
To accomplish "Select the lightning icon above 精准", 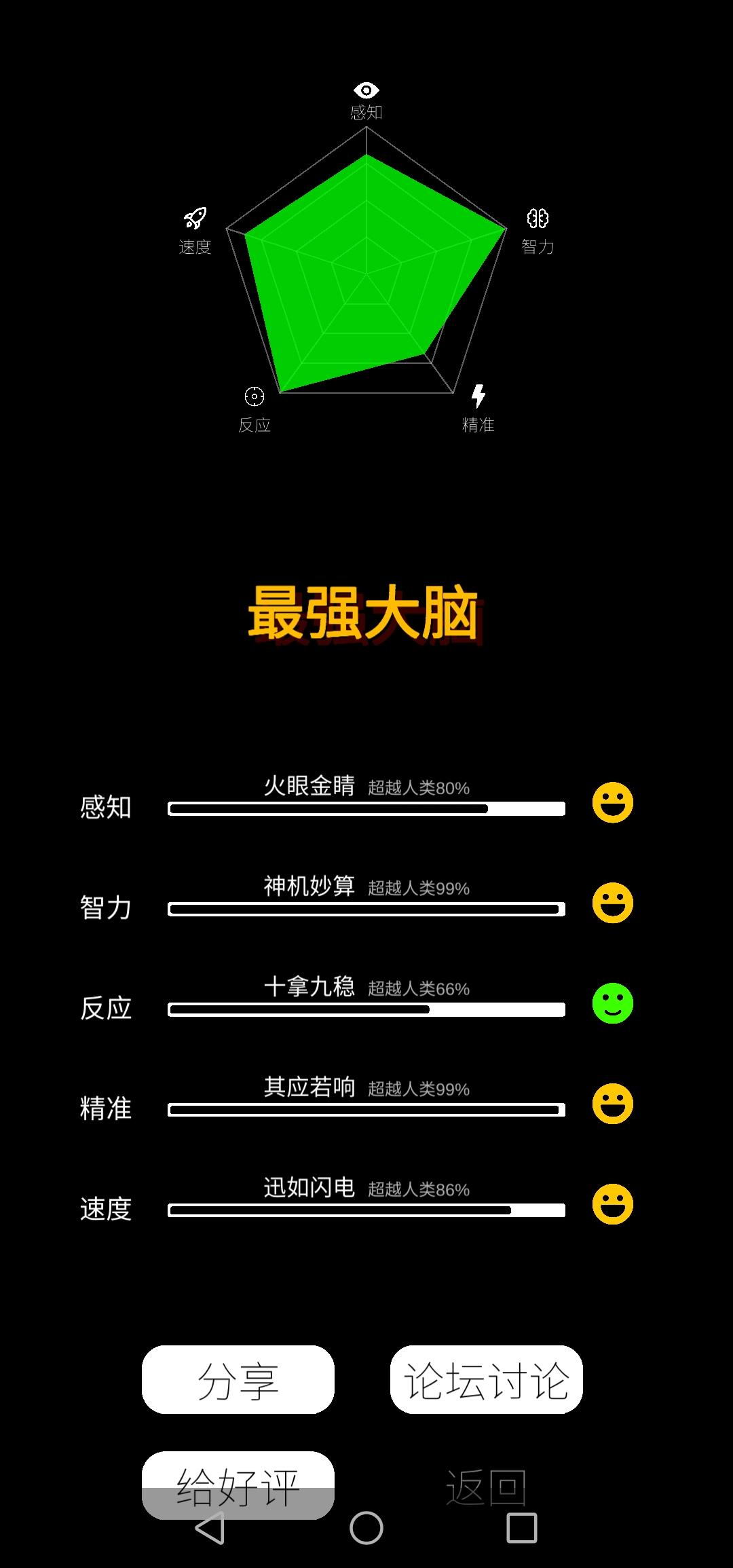I will 480,394.
